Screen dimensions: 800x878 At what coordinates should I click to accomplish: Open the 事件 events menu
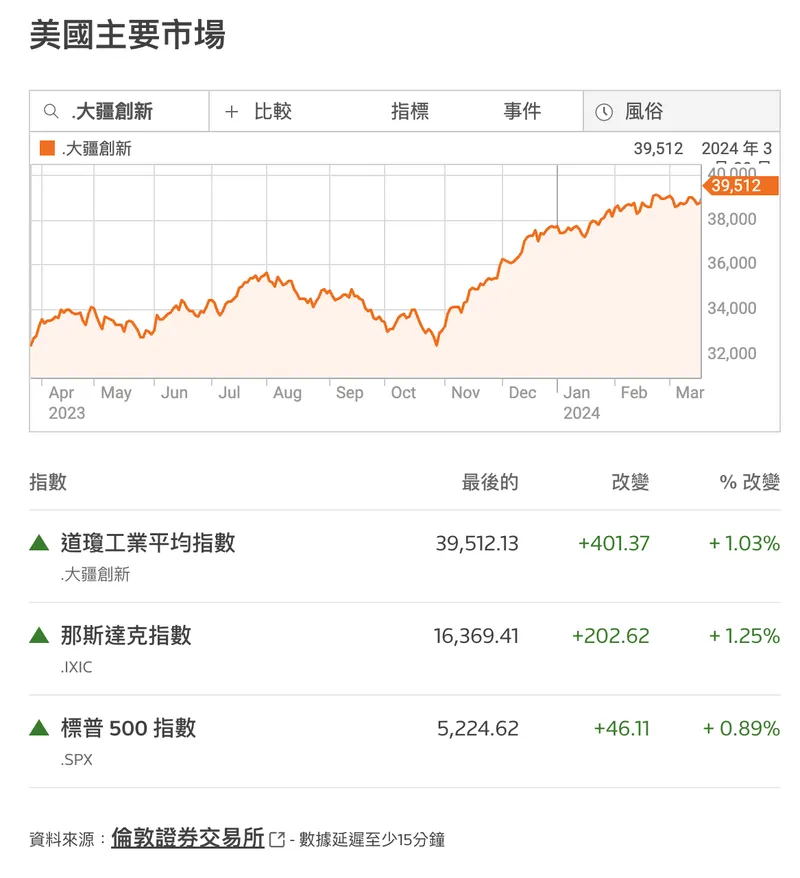tap(521, 111)
